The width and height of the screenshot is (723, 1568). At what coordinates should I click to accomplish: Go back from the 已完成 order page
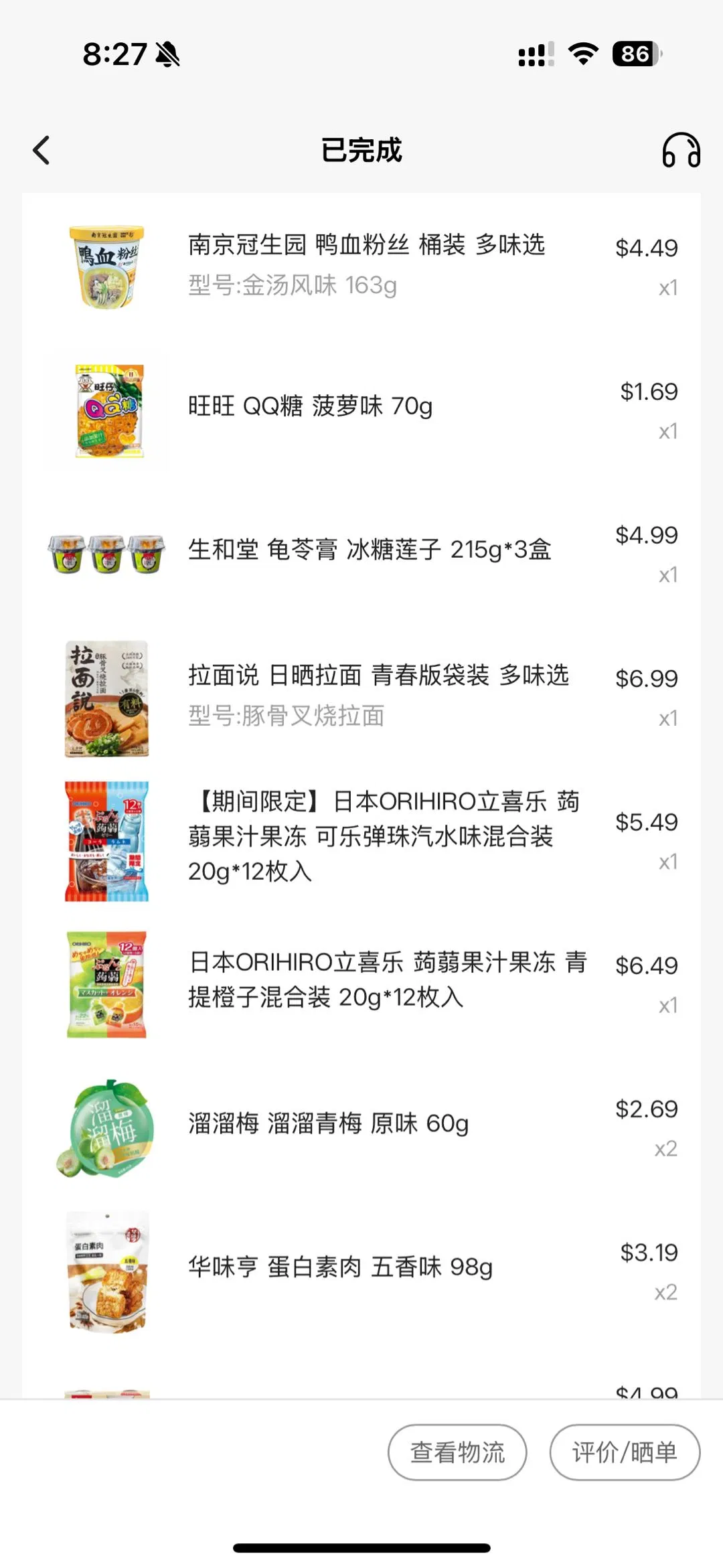click(42, 150)
